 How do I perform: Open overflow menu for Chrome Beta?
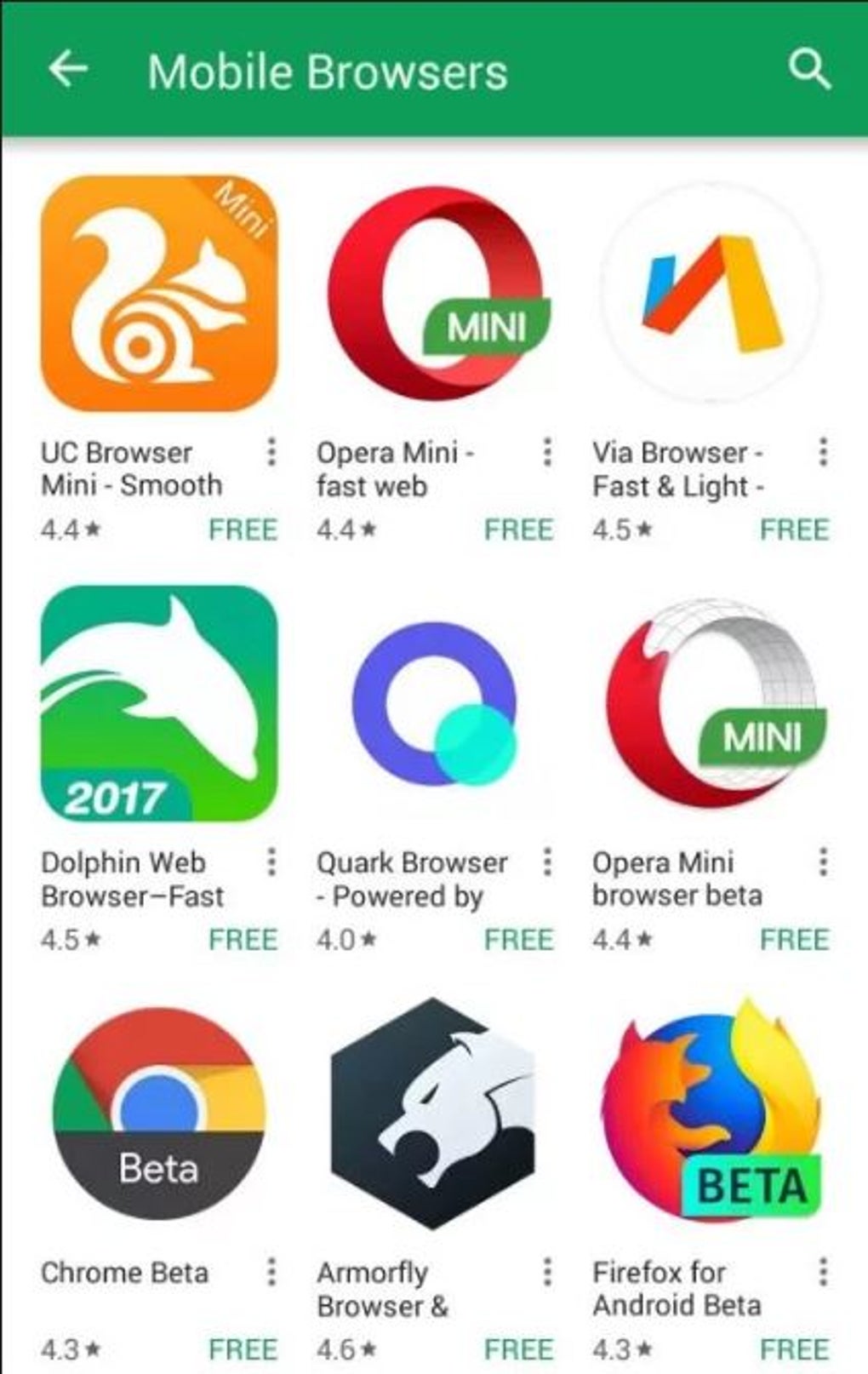tap(271, 1272)
